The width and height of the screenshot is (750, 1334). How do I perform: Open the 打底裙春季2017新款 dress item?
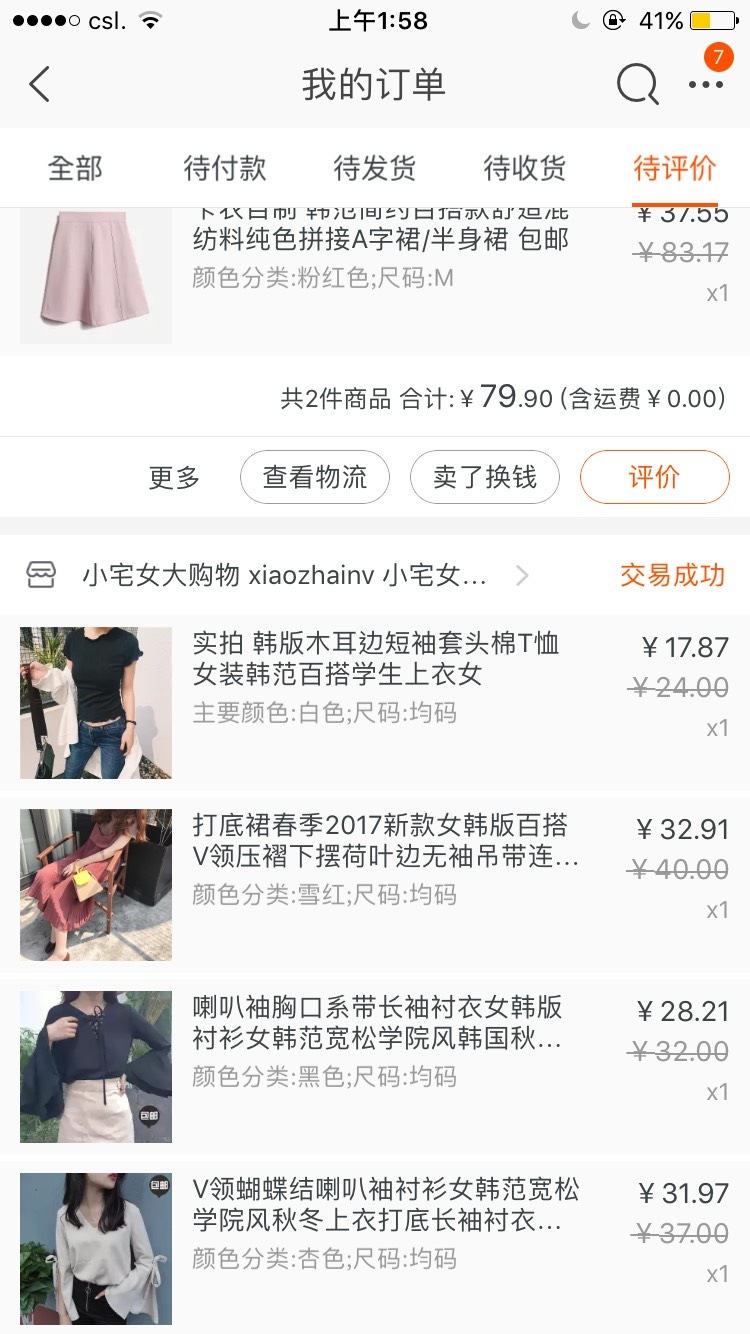[375, 885]
